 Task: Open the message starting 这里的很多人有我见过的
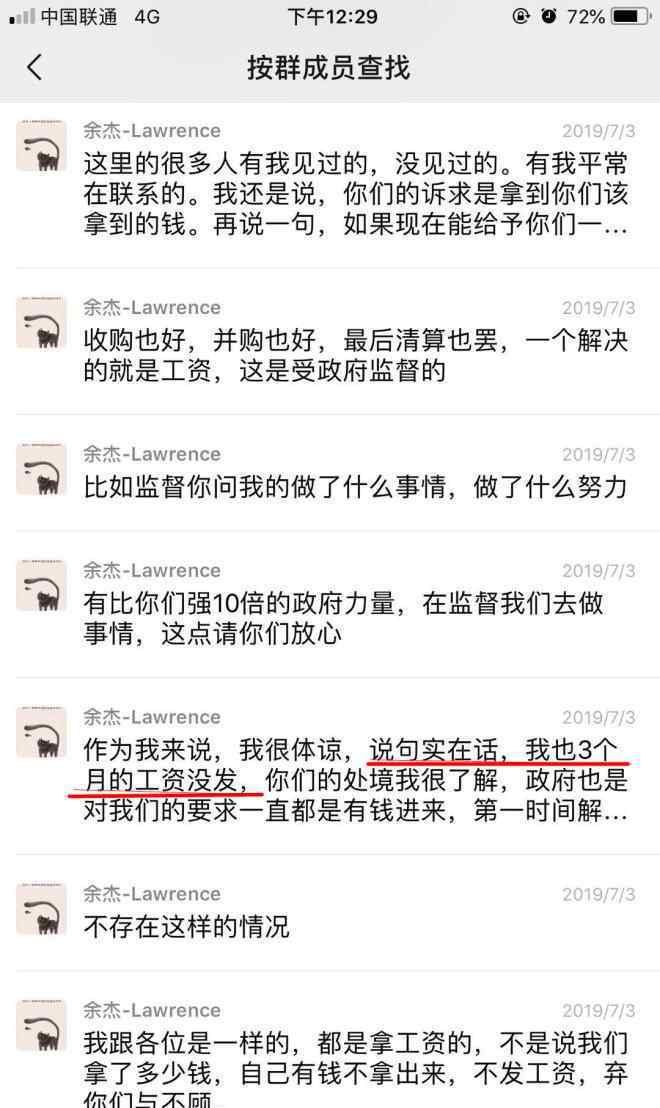tap(330, 186)
